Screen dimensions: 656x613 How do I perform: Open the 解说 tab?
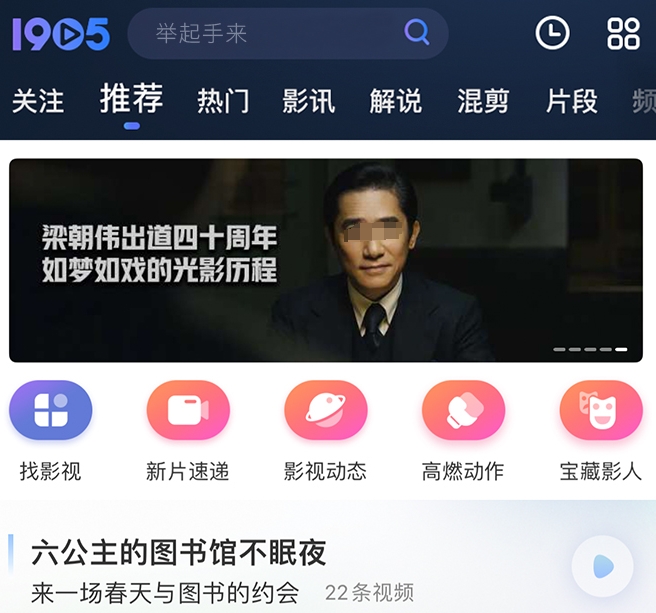point(395,101)
